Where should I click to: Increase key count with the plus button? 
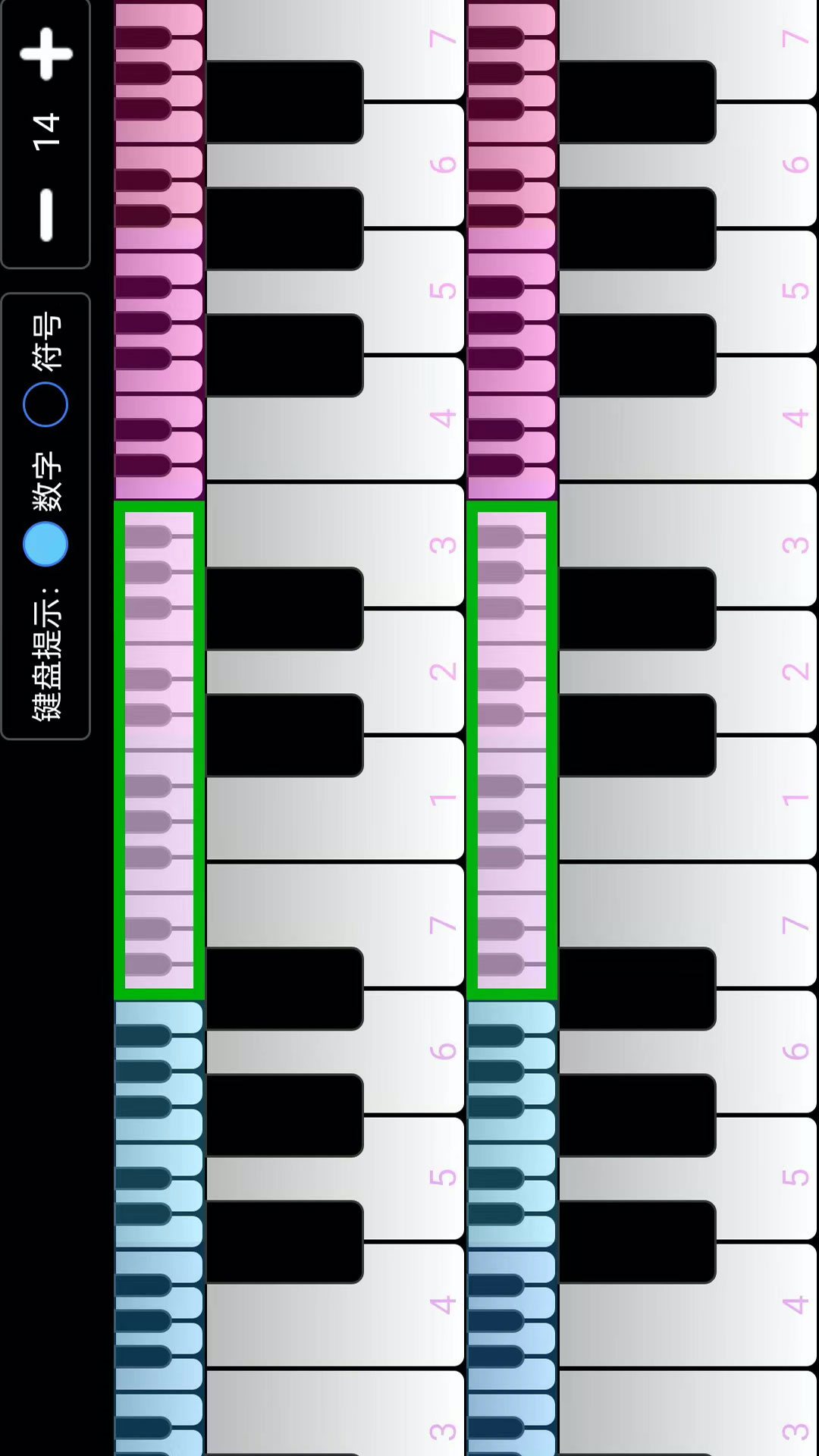[46, 53]
